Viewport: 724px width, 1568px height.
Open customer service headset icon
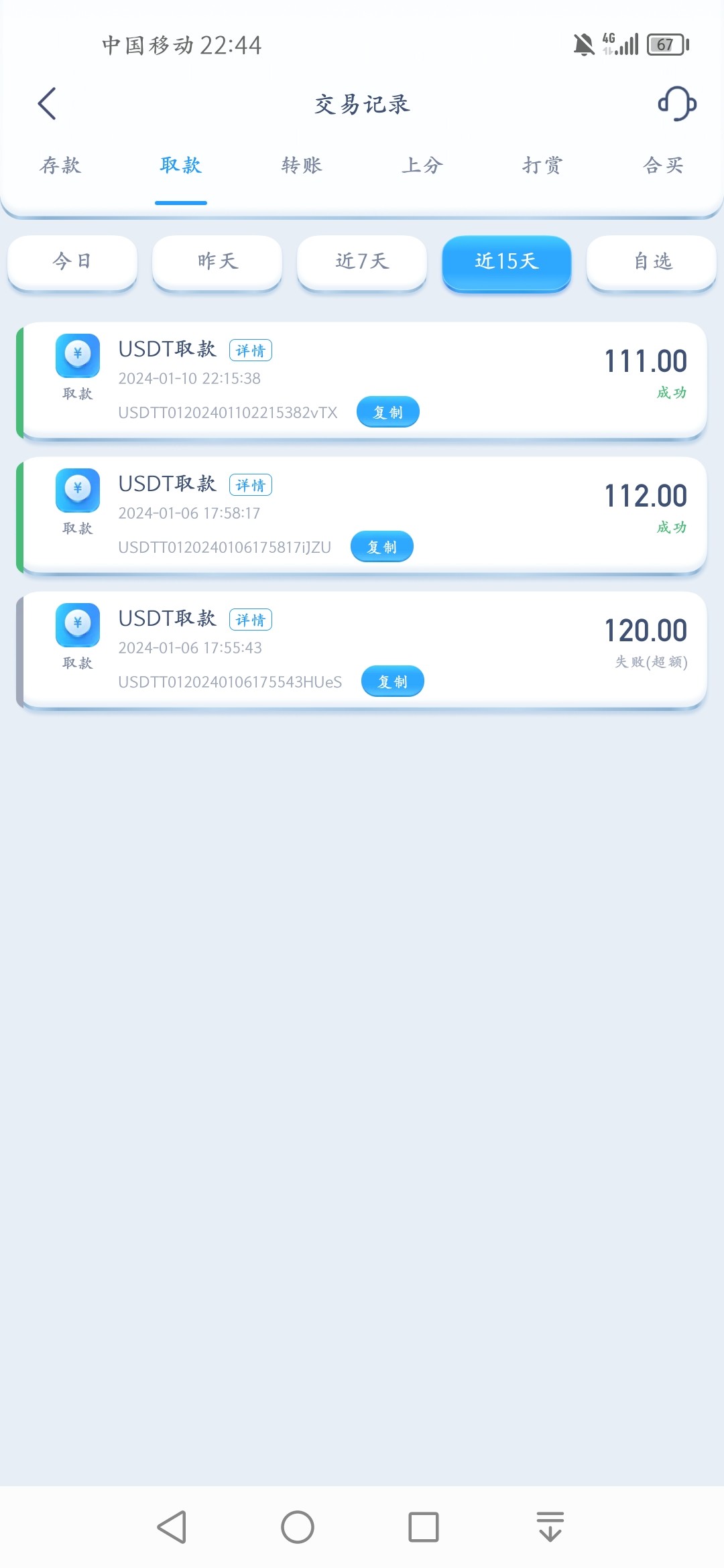click(x=677, y=104)
